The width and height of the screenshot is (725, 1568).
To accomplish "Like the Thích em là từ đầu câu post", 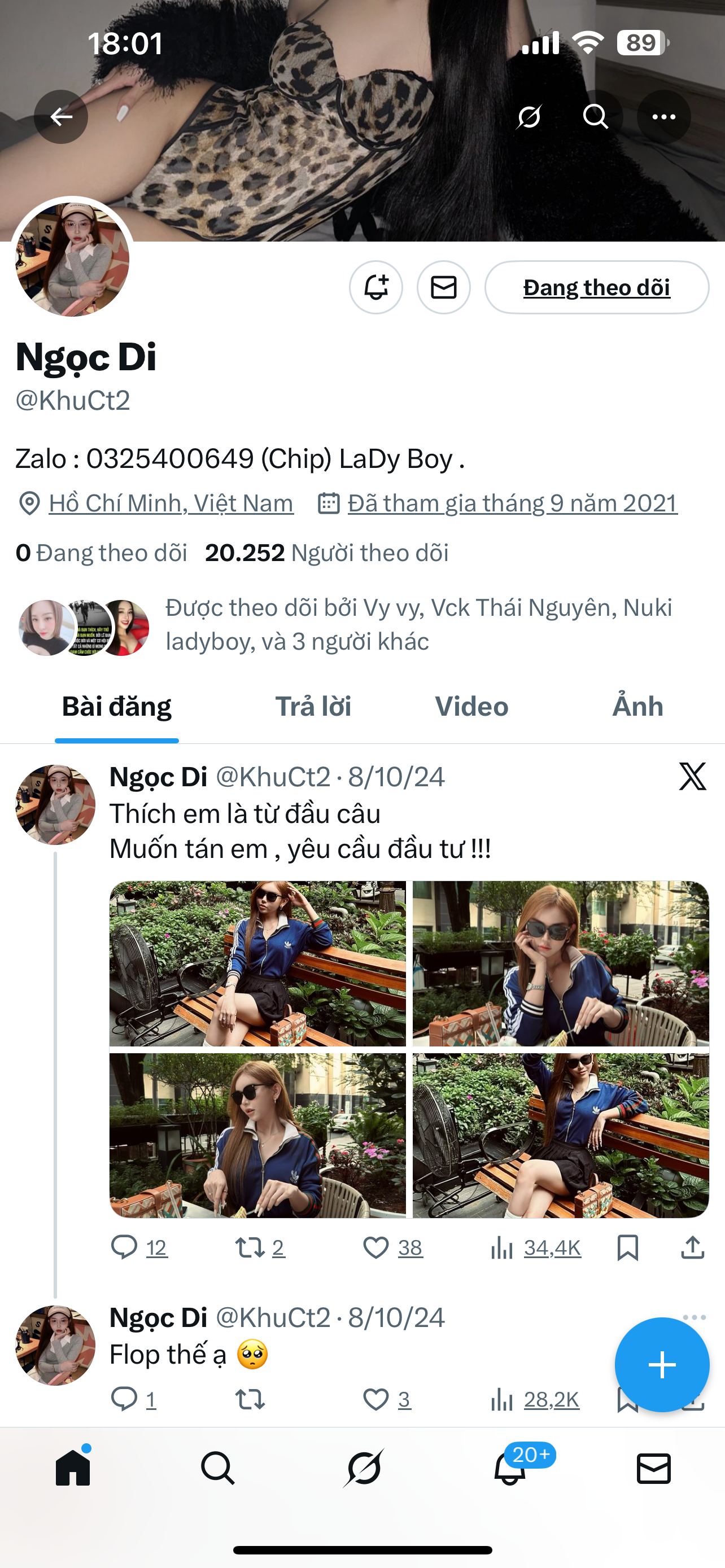I will coord(376,1248).
